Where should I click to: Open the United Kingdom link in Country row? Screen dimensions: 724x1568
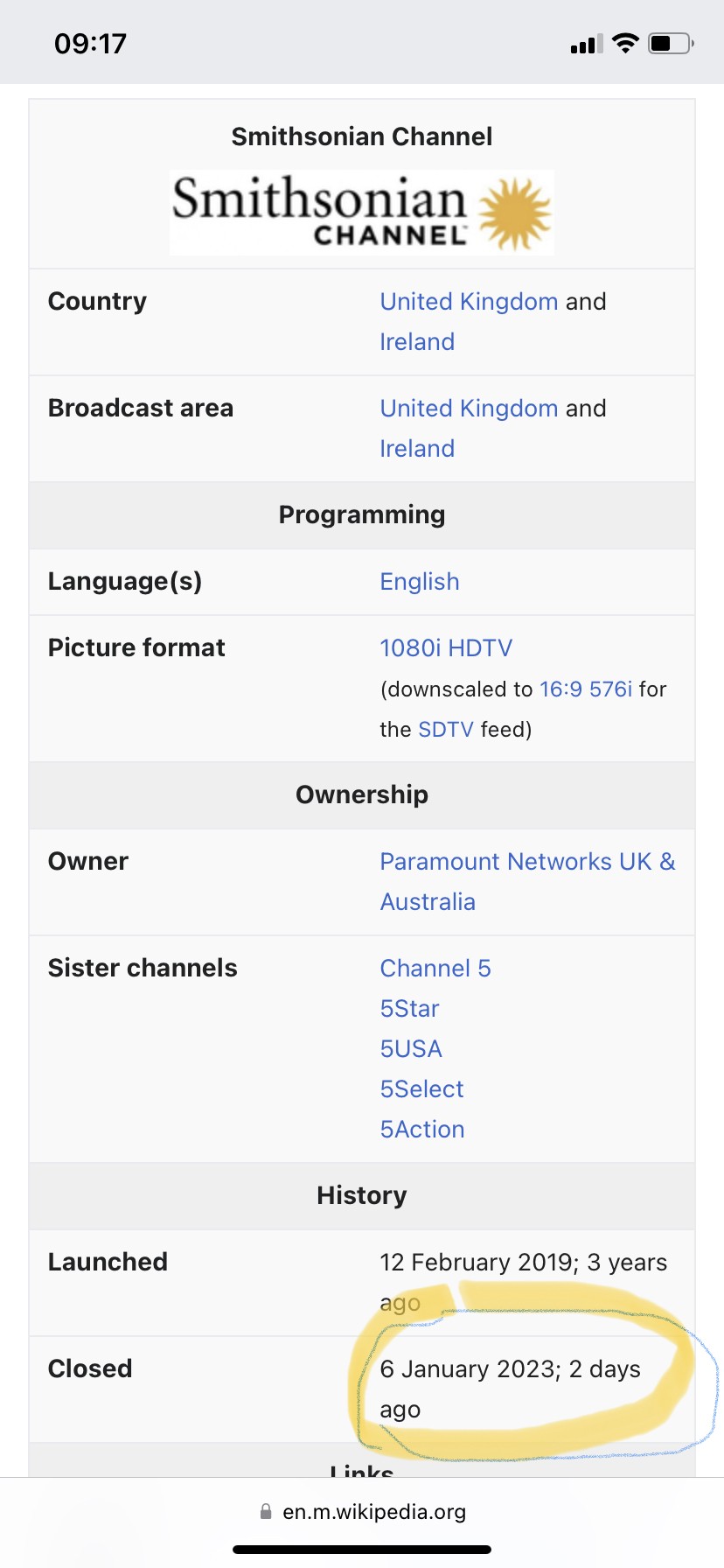click(469, 302)
